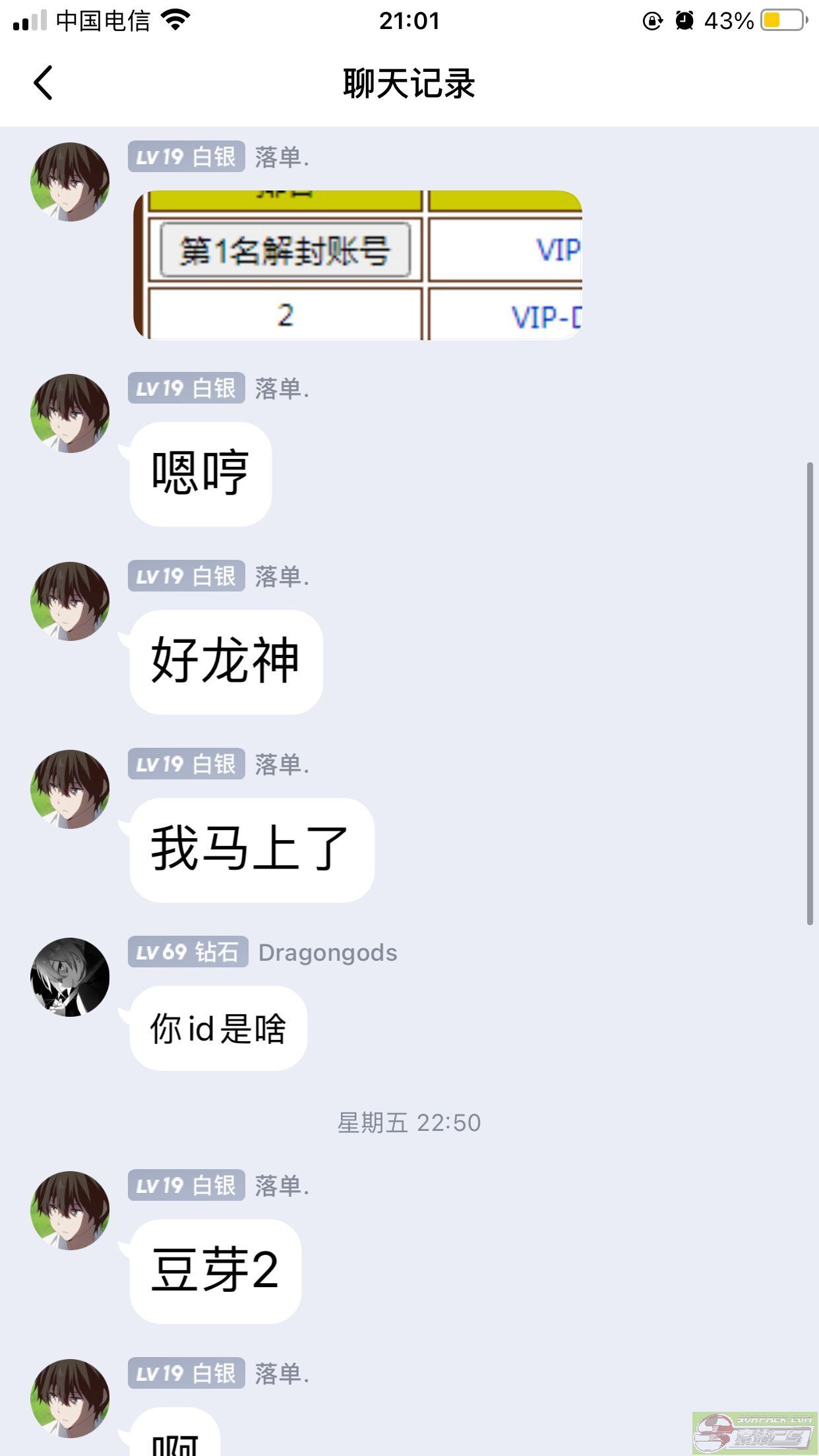This screenshot has width=819, height=1456.
Task: Tap 落单.'s avatar above the 嗯哼 message
Action: click(70, 413)
